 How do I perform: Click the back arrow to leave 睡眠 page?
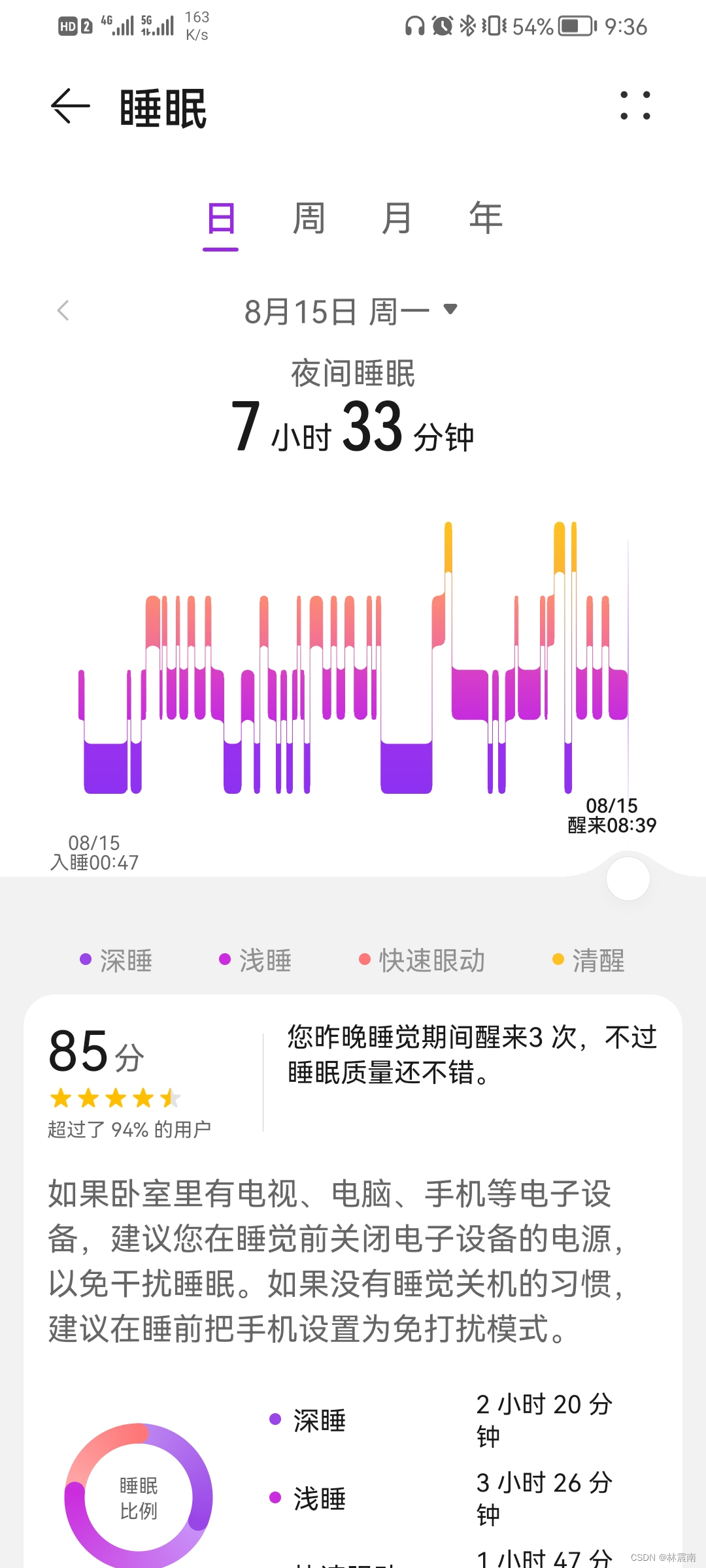coord(69,106)
